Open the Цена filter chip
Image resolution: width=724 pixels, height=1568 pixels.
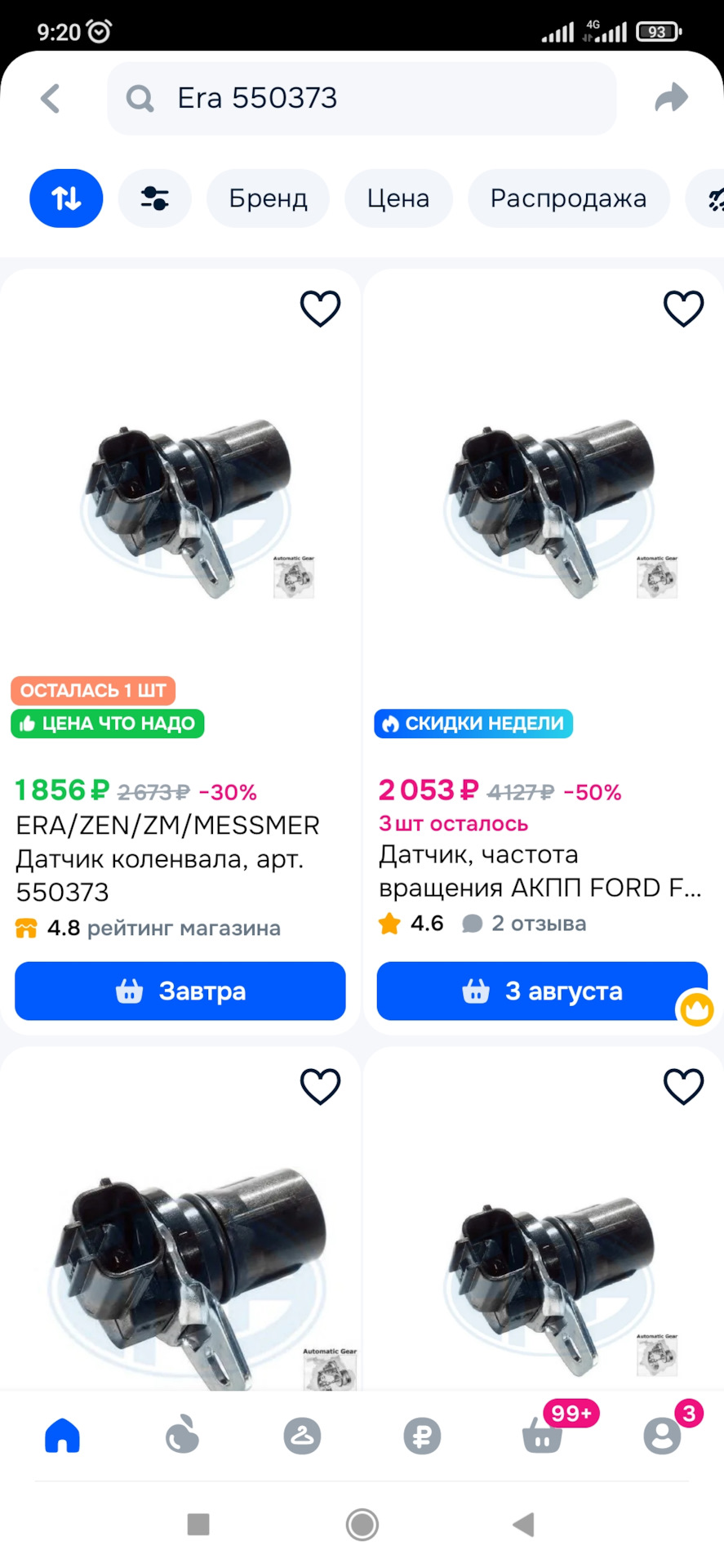pos(398,198)
